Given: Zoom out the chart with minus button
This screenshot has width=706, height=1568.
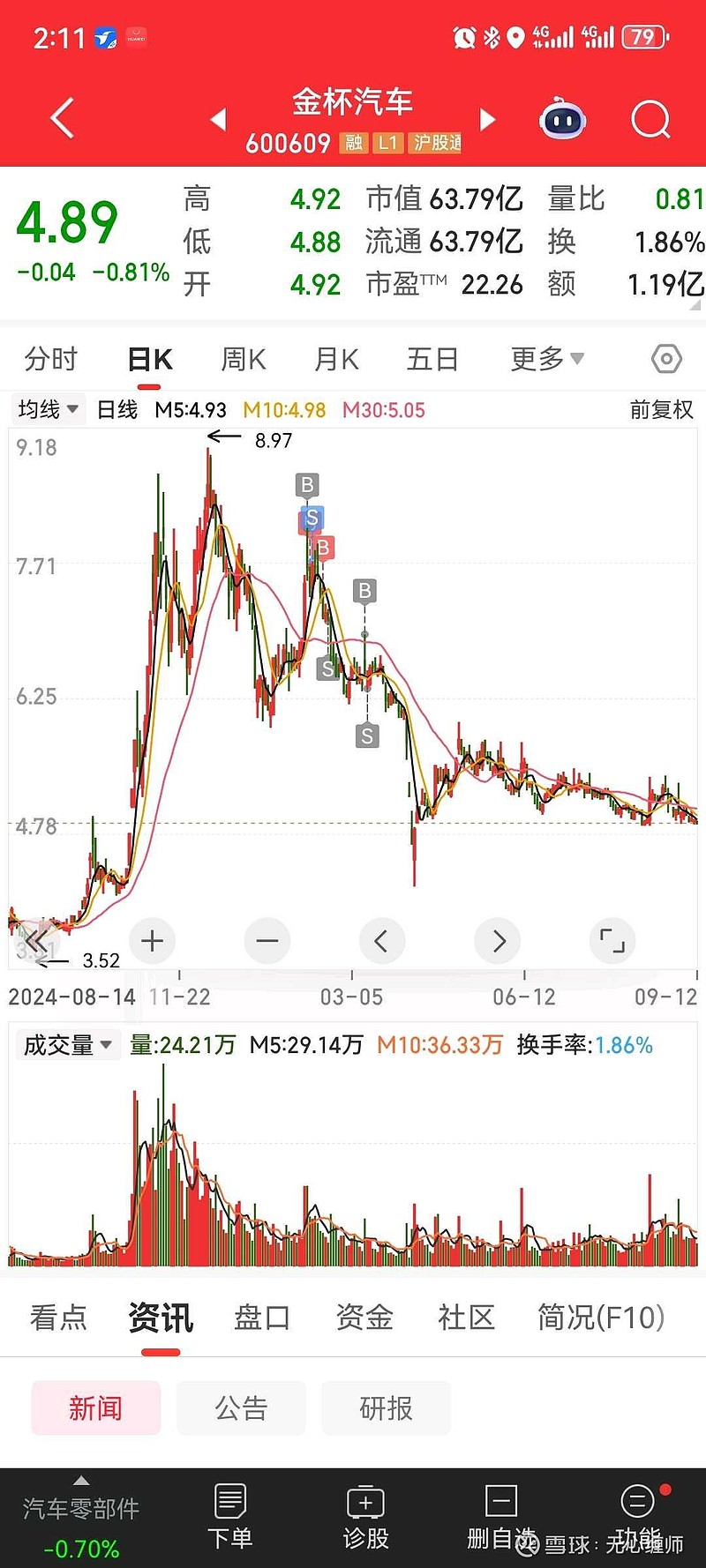Looking at the screenshot, I should 267,941.
